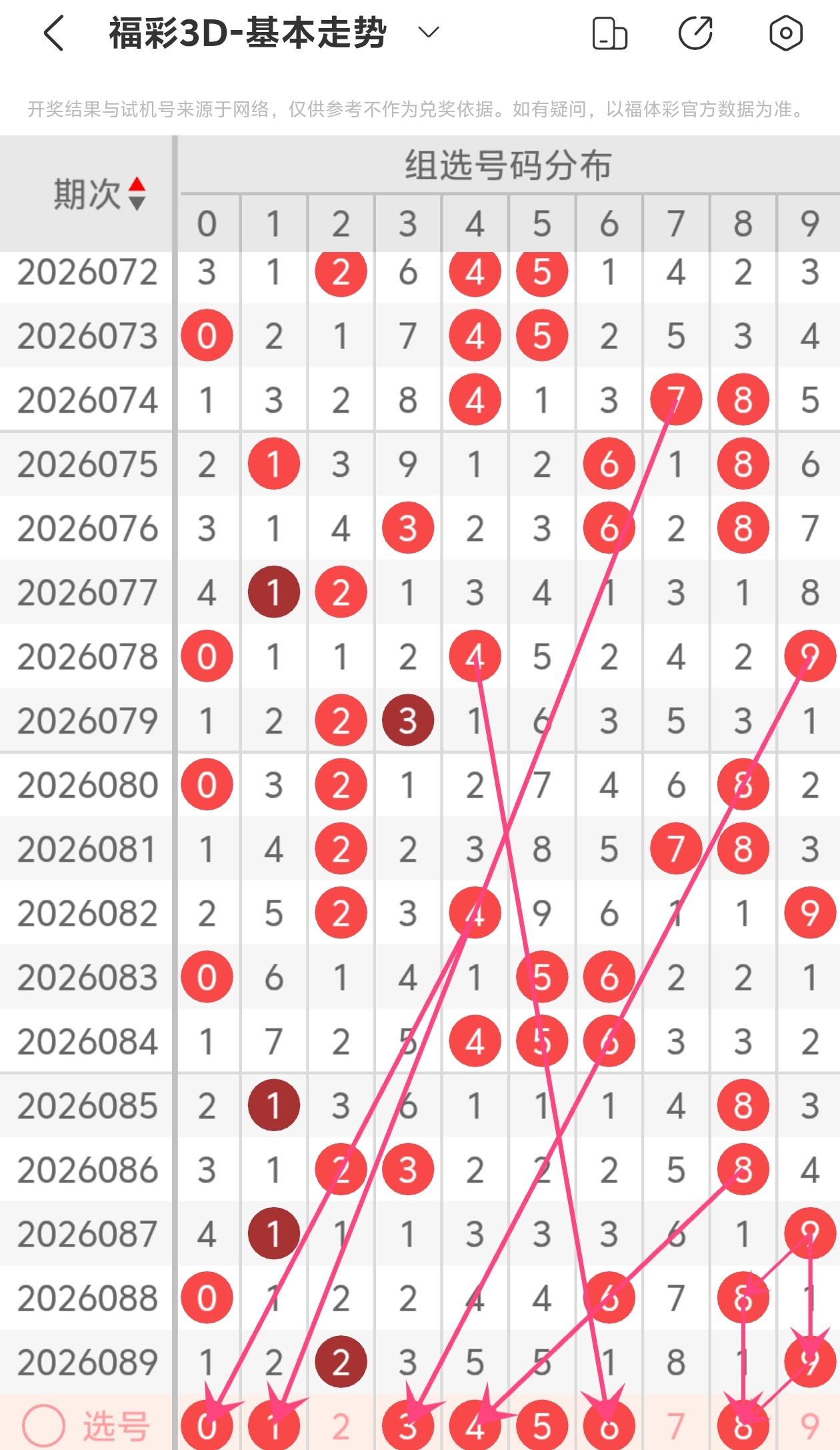
Task: Select number 7 in the 选号 row
Action: click(x=675, y=1426)
